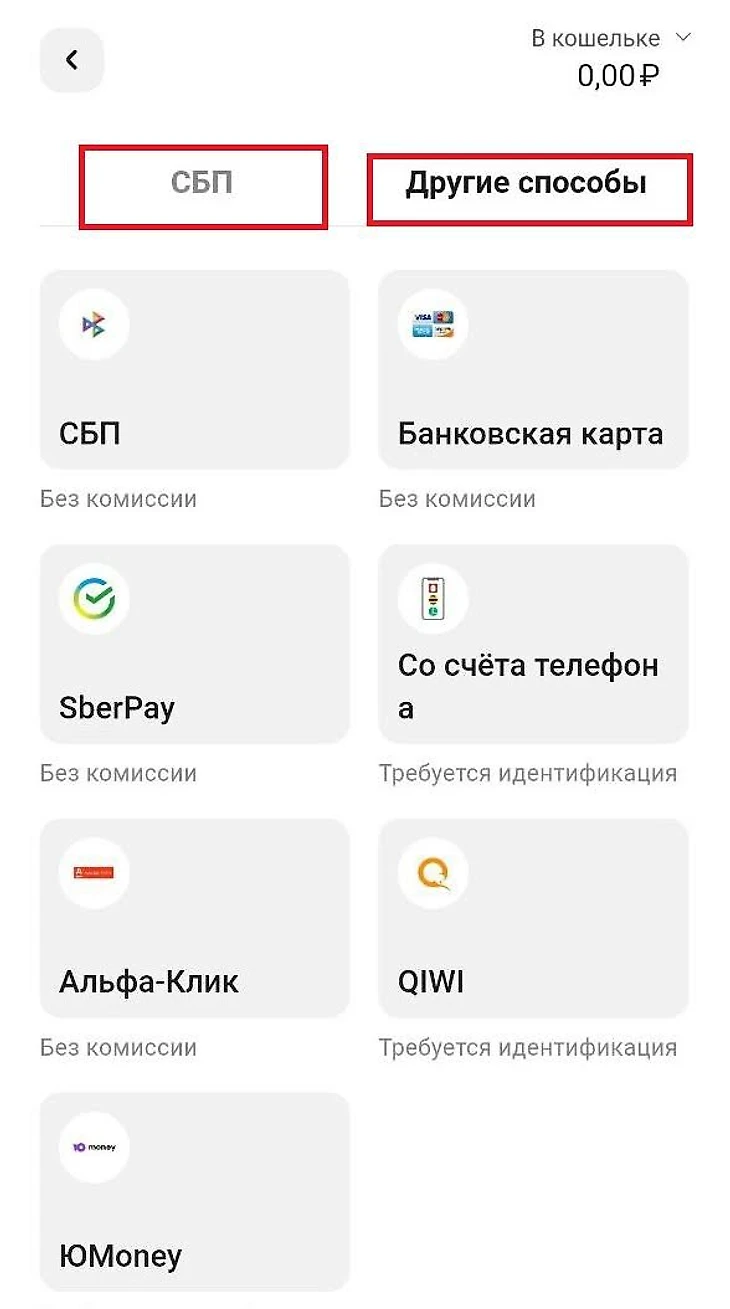The image size is (730, 1309).
Task: Open the ЮMoney payment option
Action: click(194, 1190)
